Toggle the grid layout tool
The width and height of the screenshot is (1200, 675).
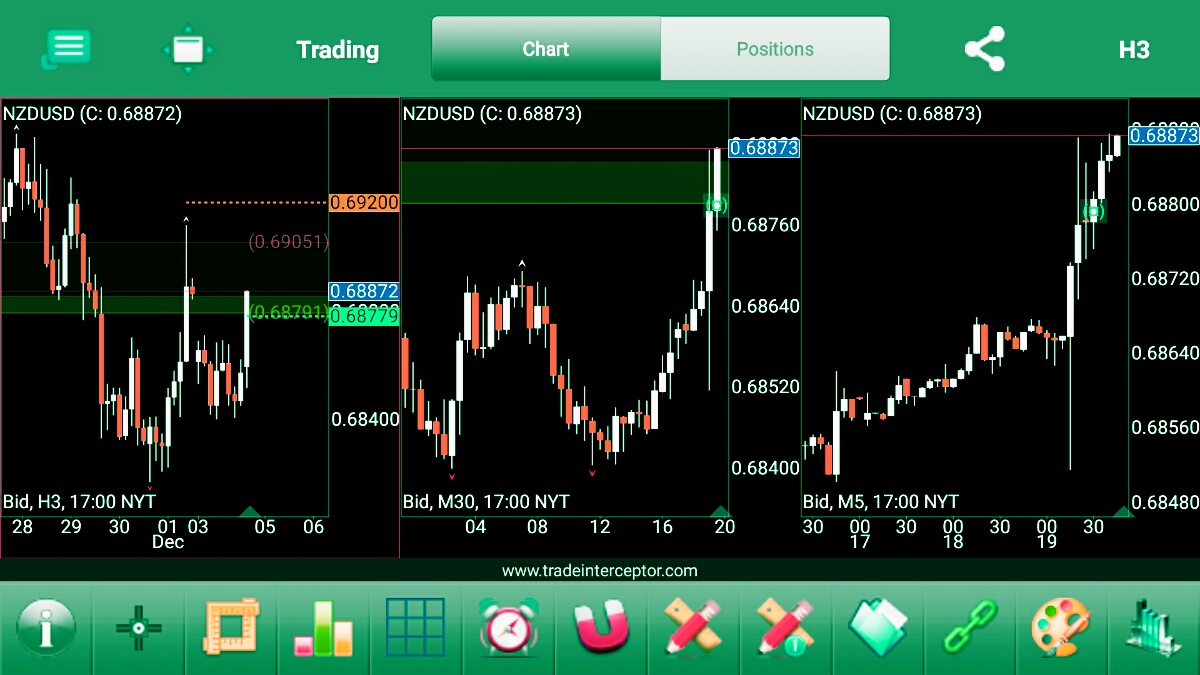click(x=415, y=629)
